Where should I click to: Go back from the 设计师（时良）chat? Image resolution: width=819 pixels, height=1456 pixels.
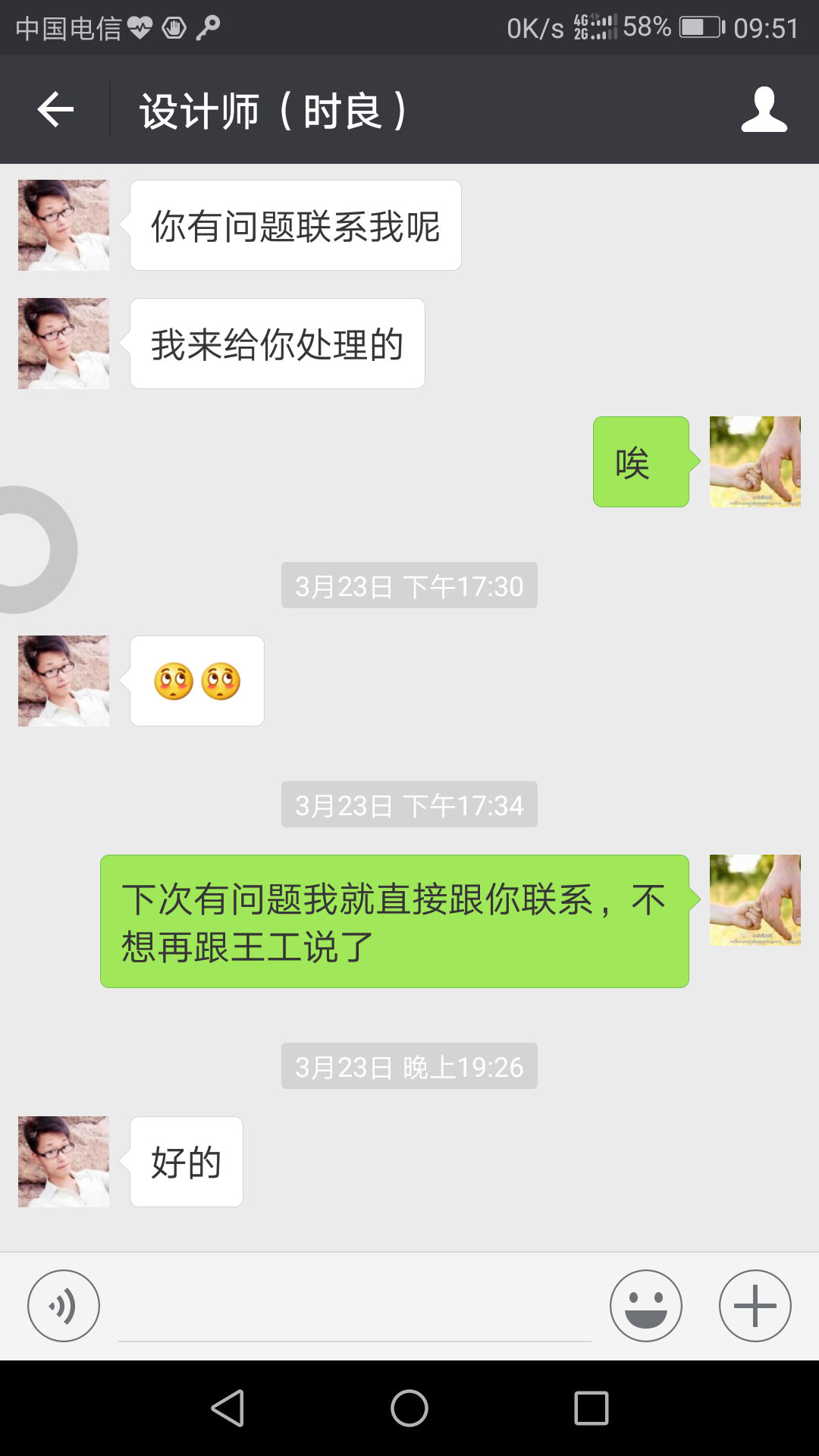pyautogui.click(x=55, y=110)
